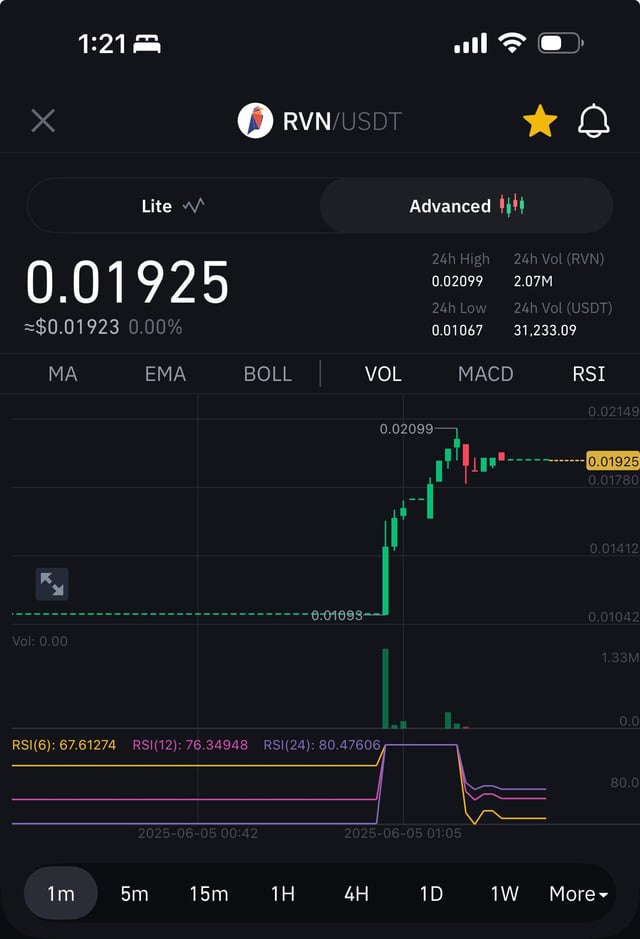
Task: Toggle the RSI indicator
Action: [589, 374]
